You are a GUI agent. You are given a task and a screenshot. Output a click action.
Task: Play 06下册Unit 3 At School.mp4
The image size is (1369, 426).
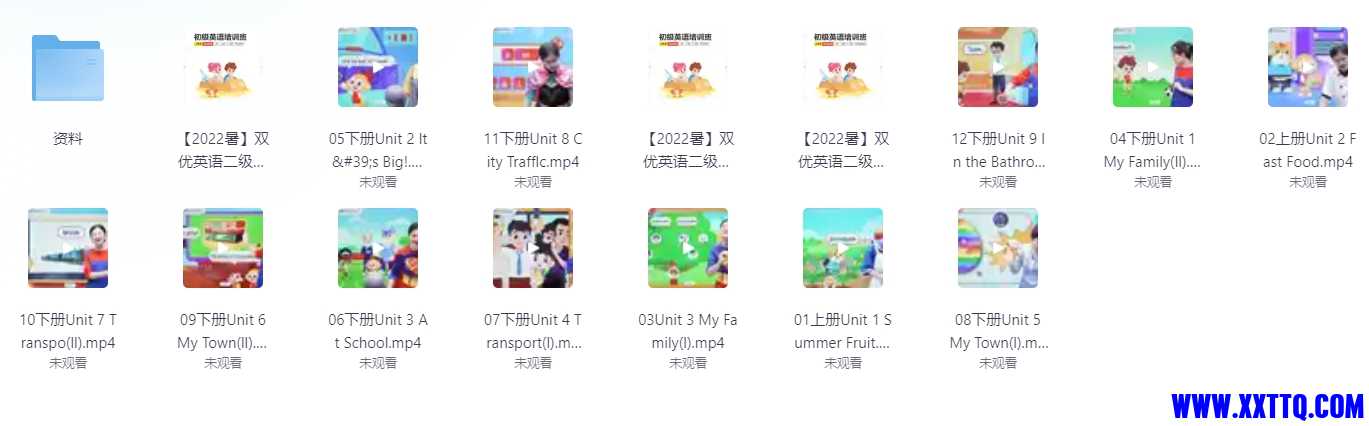377,248
